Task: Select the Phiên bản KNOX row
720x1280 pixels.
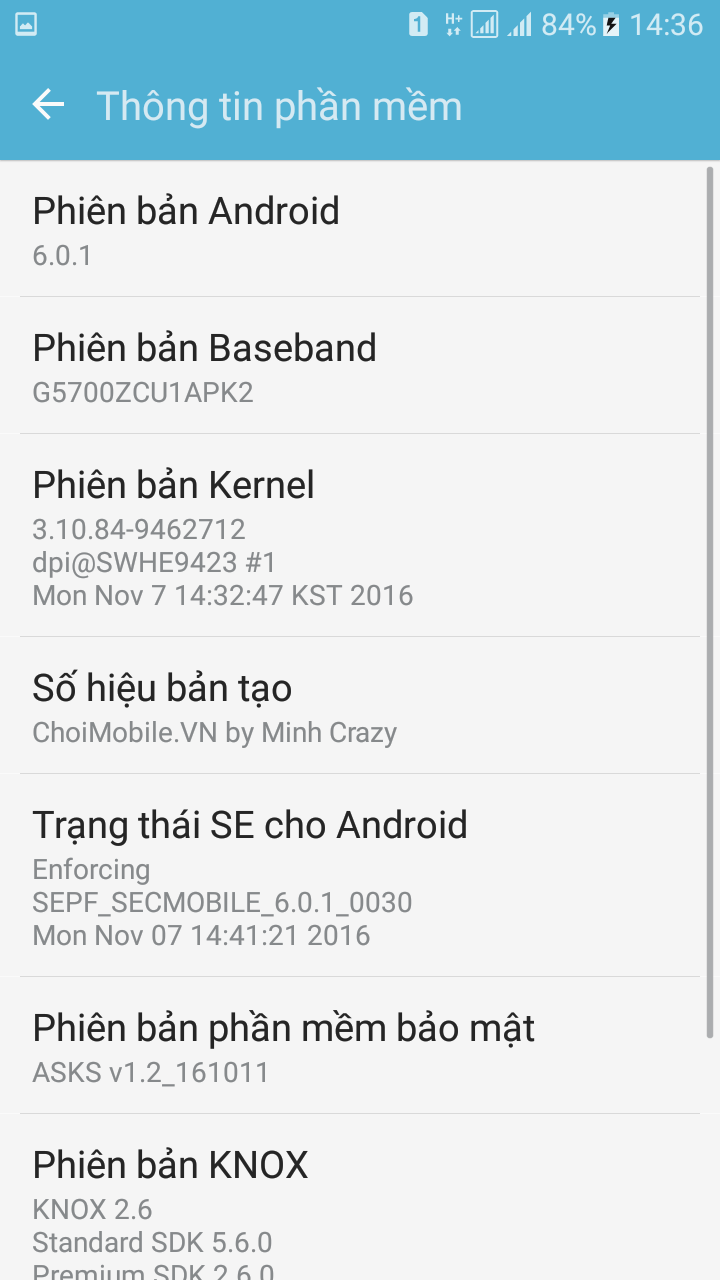Action: (x=360, y=1197)
